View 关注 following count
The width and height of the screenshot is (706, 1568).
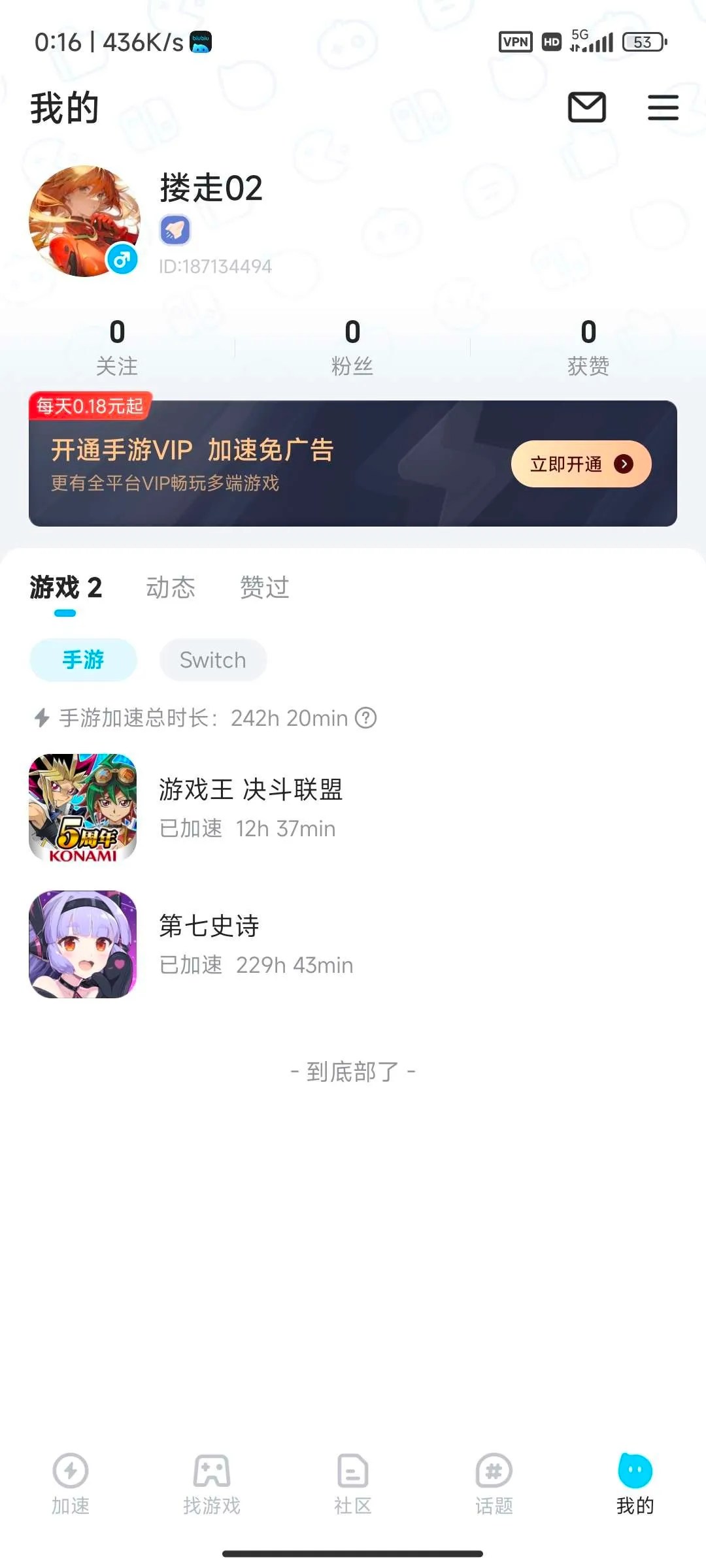point(117,346)
